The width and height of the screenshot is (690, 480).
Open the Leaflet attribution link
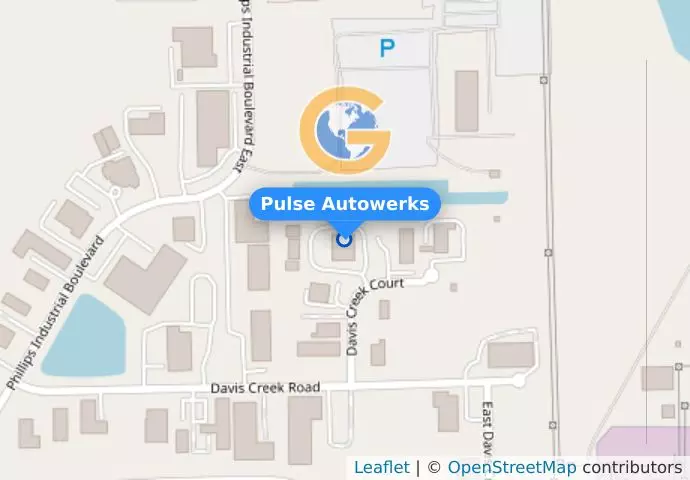coord(381,467)
